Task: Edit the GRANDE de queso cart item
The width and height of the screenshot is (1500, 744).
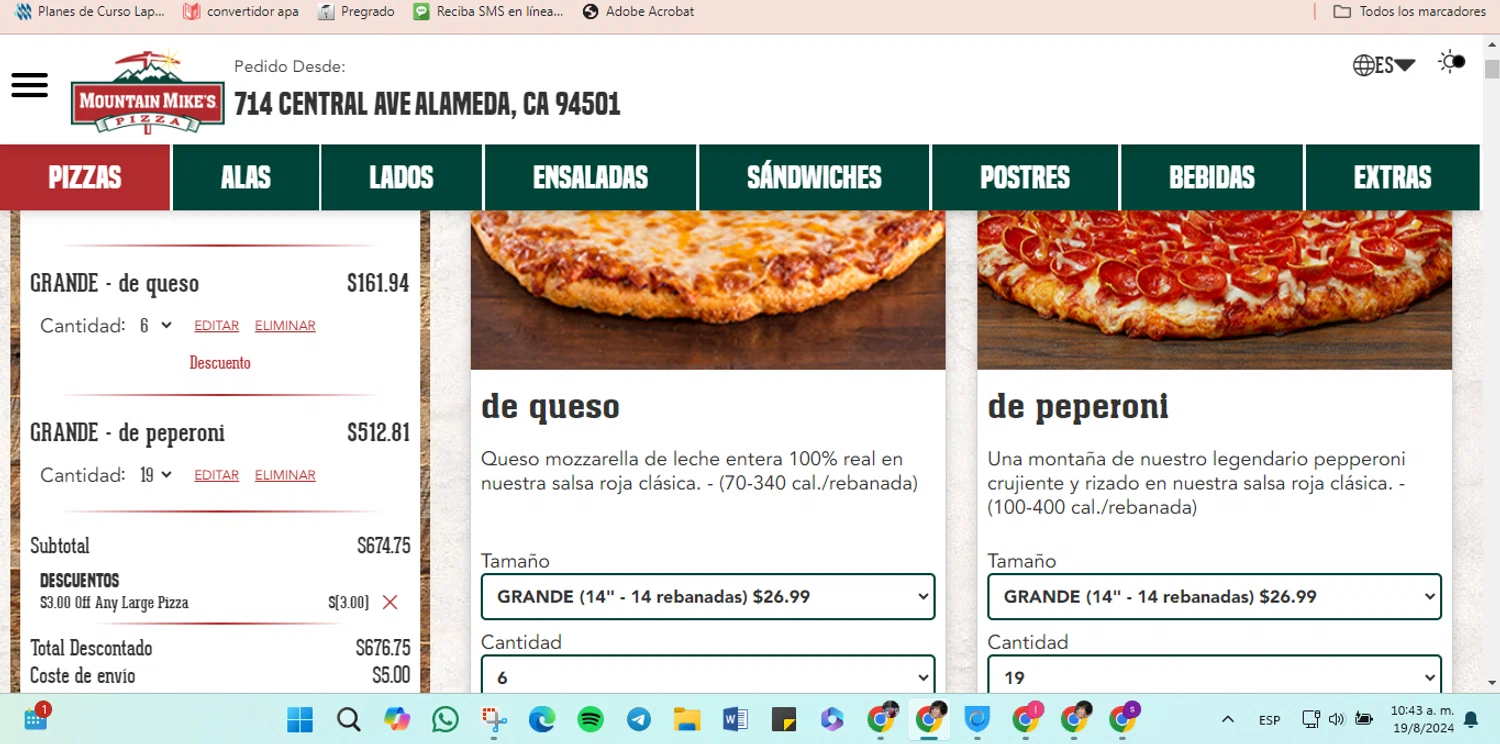Action: (x=216, y=326)
